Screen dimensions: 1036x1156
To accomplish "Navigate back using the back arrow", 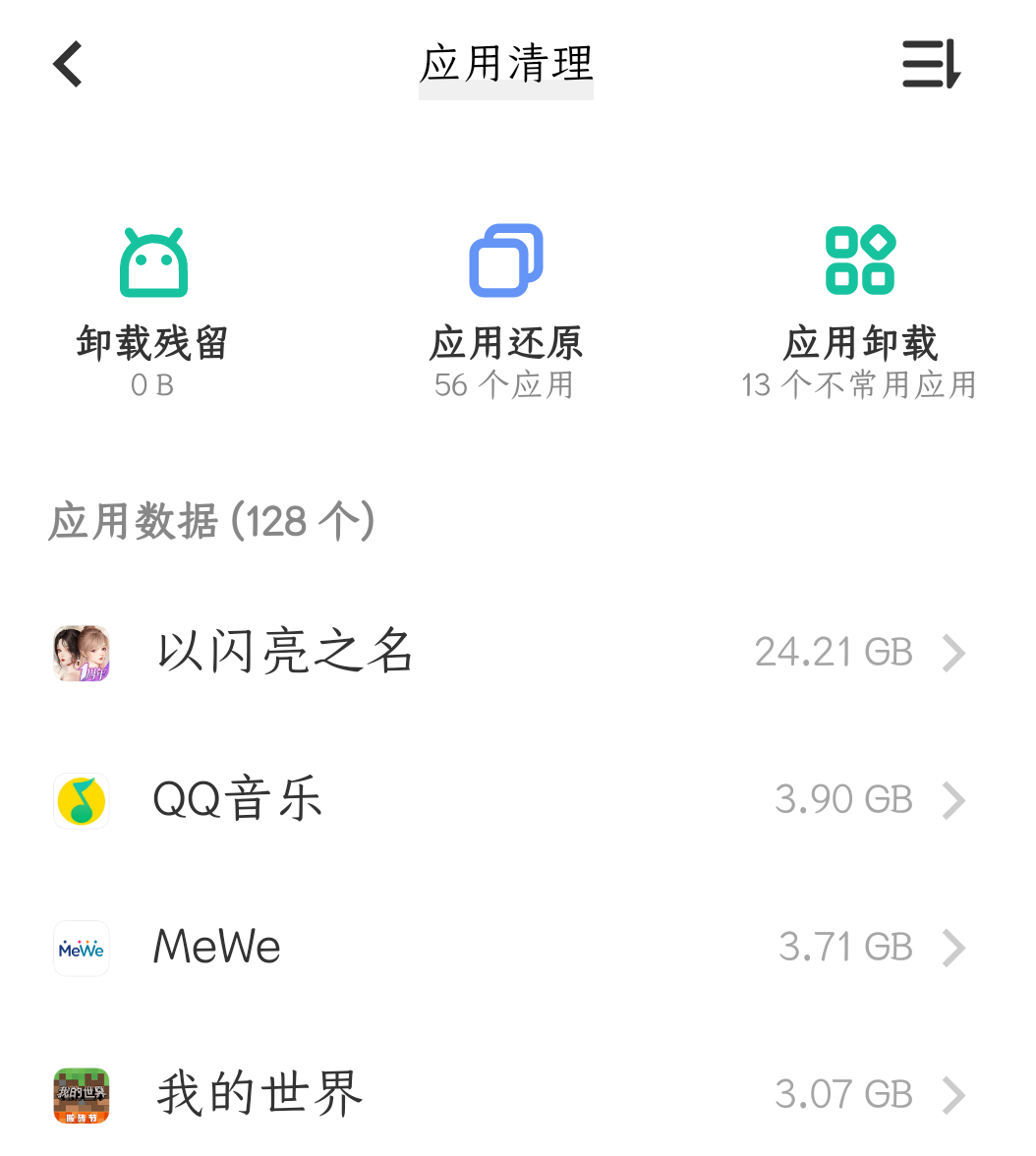I will [66, 64].
